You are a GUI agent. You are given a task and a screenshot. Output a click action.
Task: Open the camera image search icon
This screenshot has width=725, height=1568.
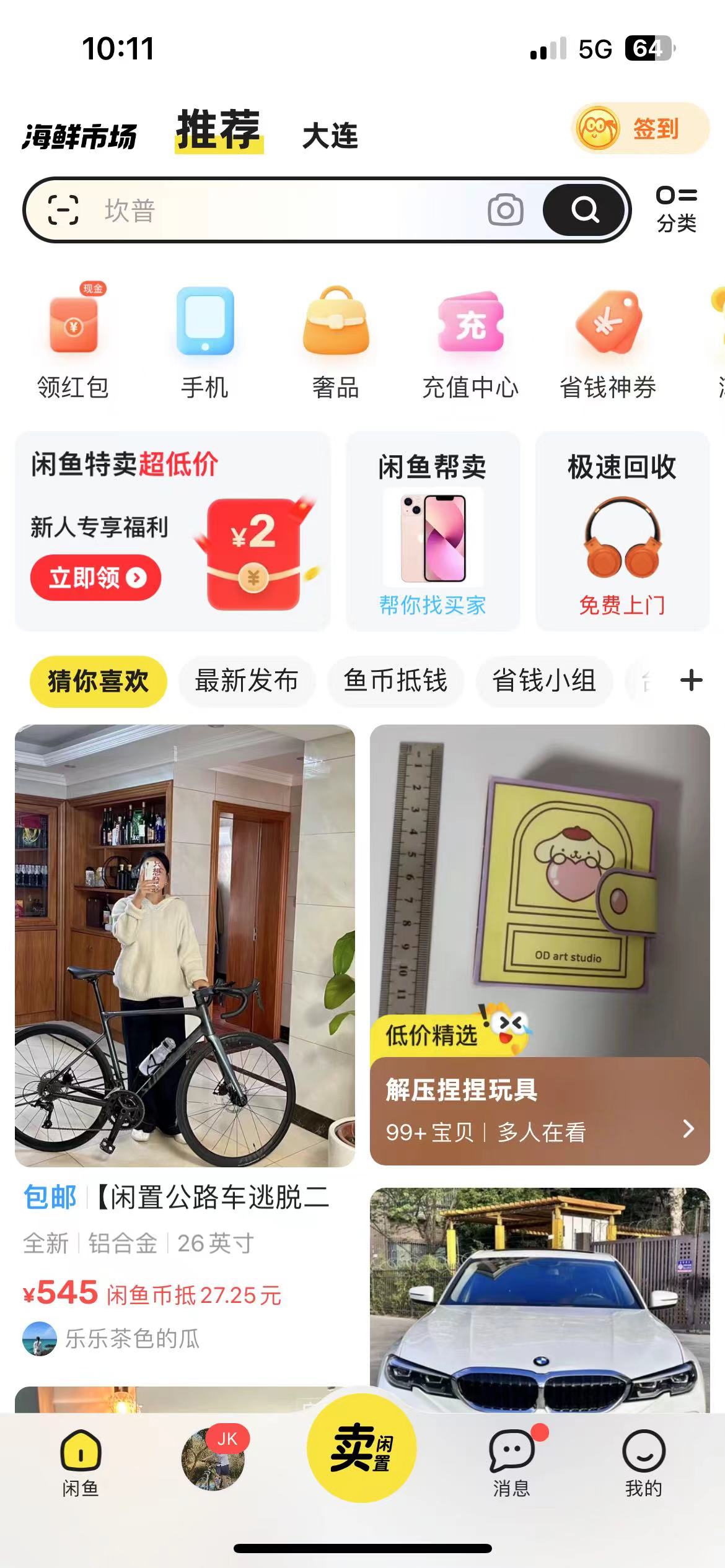click(x=505, y=210)
